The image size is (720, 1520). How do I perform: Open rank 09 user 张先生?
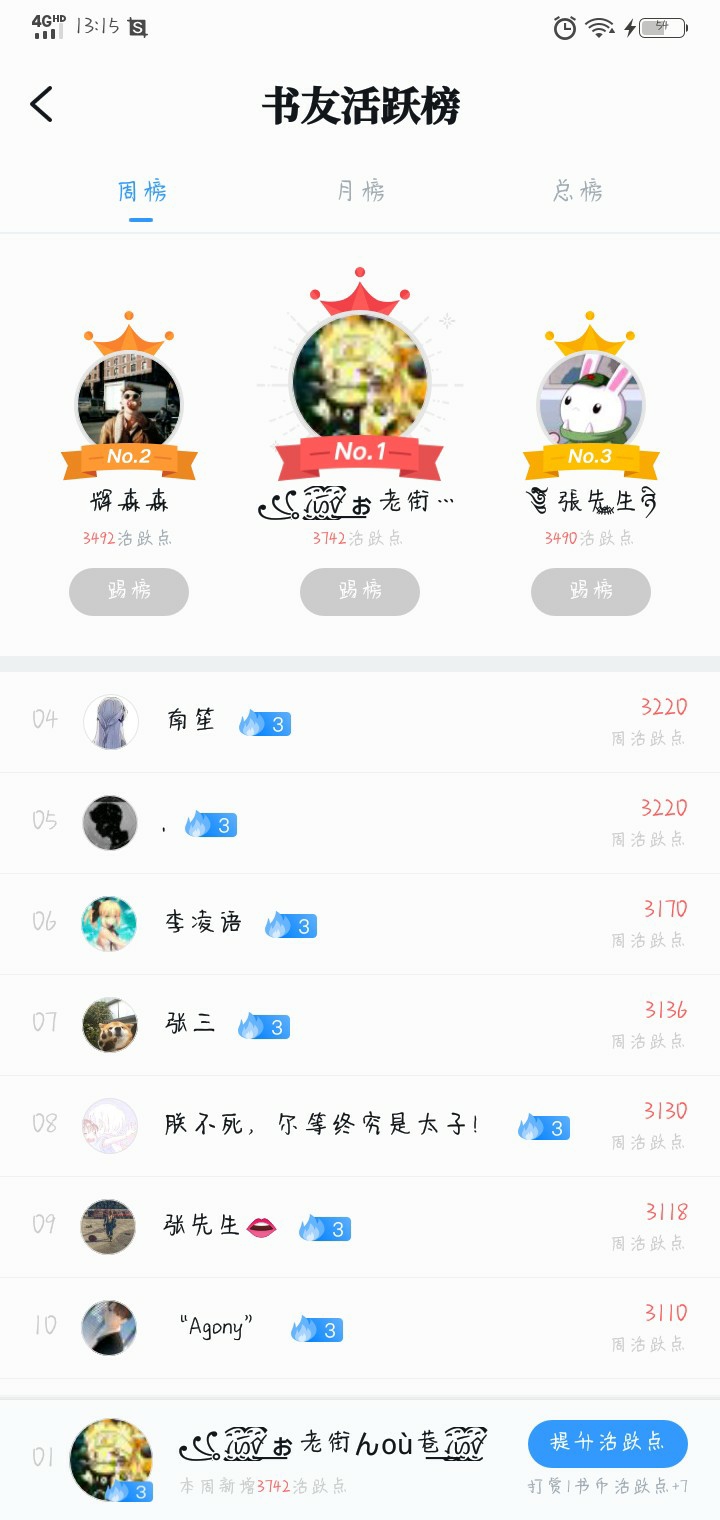coord(360,1227)
